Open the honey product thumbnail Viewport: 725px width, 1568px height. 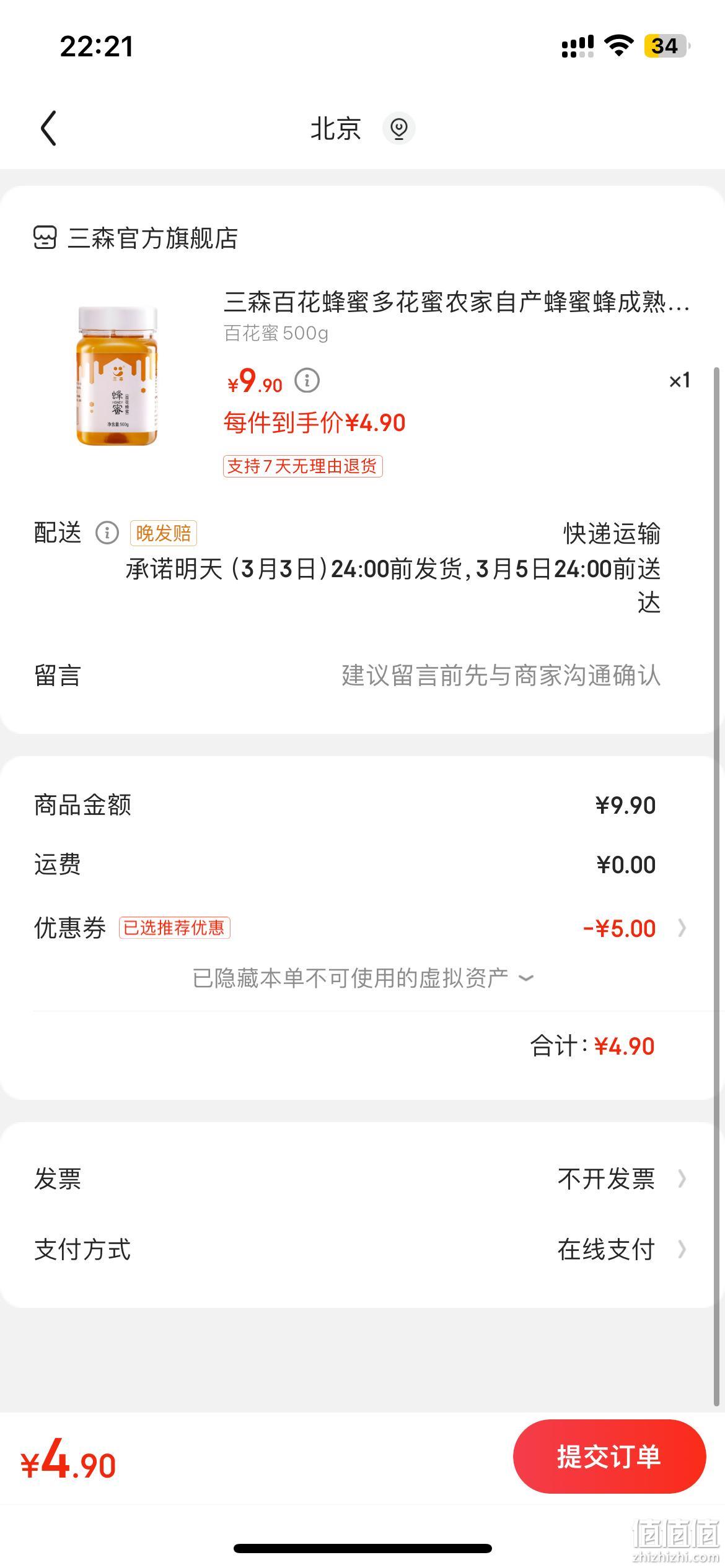[x=117, y=376]
